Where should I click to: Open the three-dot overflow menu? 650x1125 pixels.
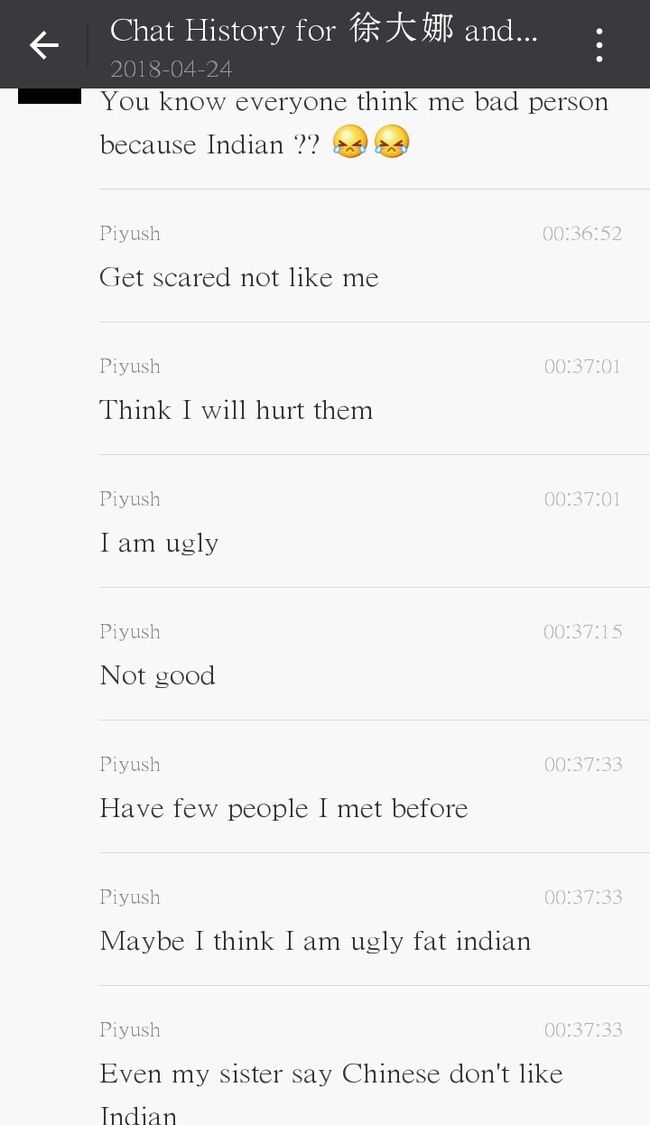coord(599,45)
